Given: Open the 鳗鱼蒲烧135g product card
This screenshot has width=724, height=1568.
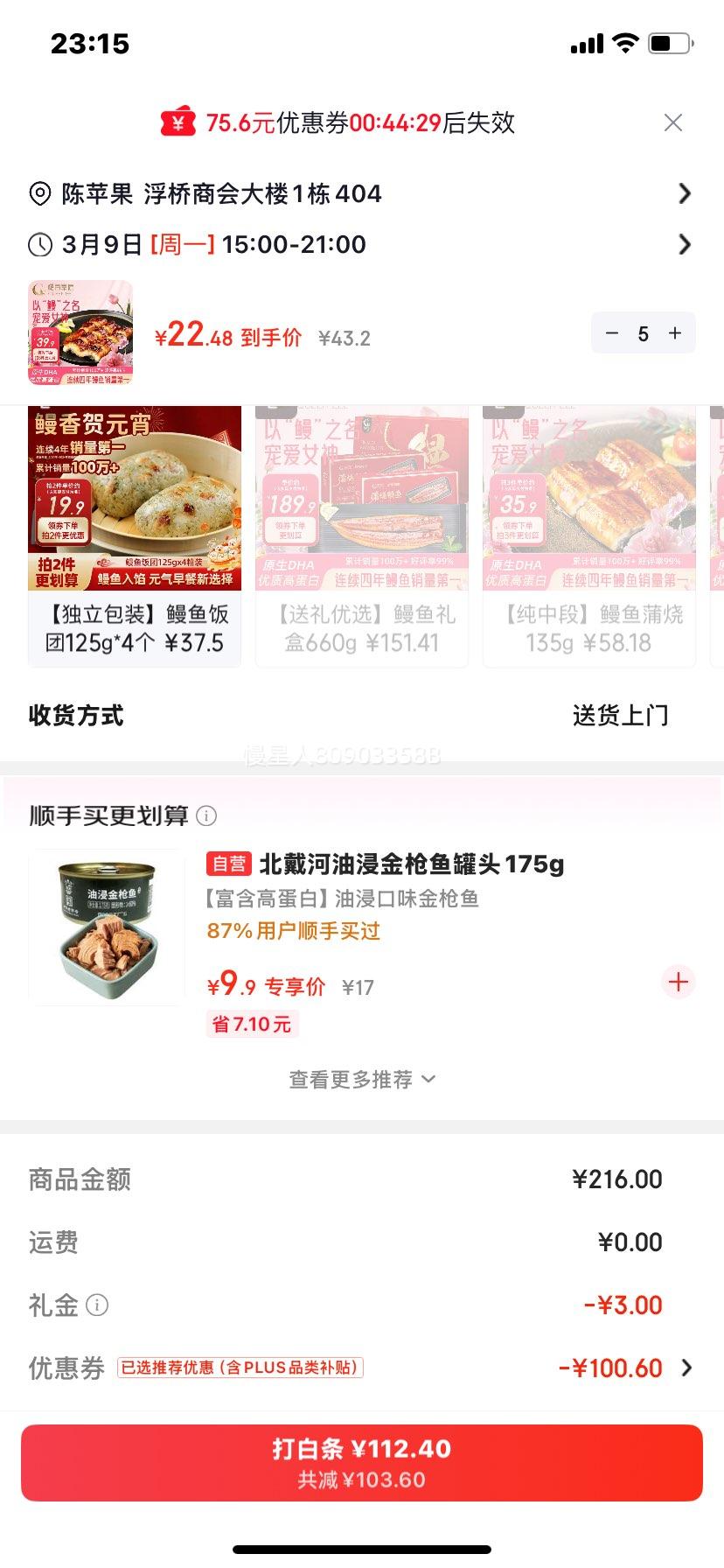Looking at the screenshot, I should click(x=588, y=535).
